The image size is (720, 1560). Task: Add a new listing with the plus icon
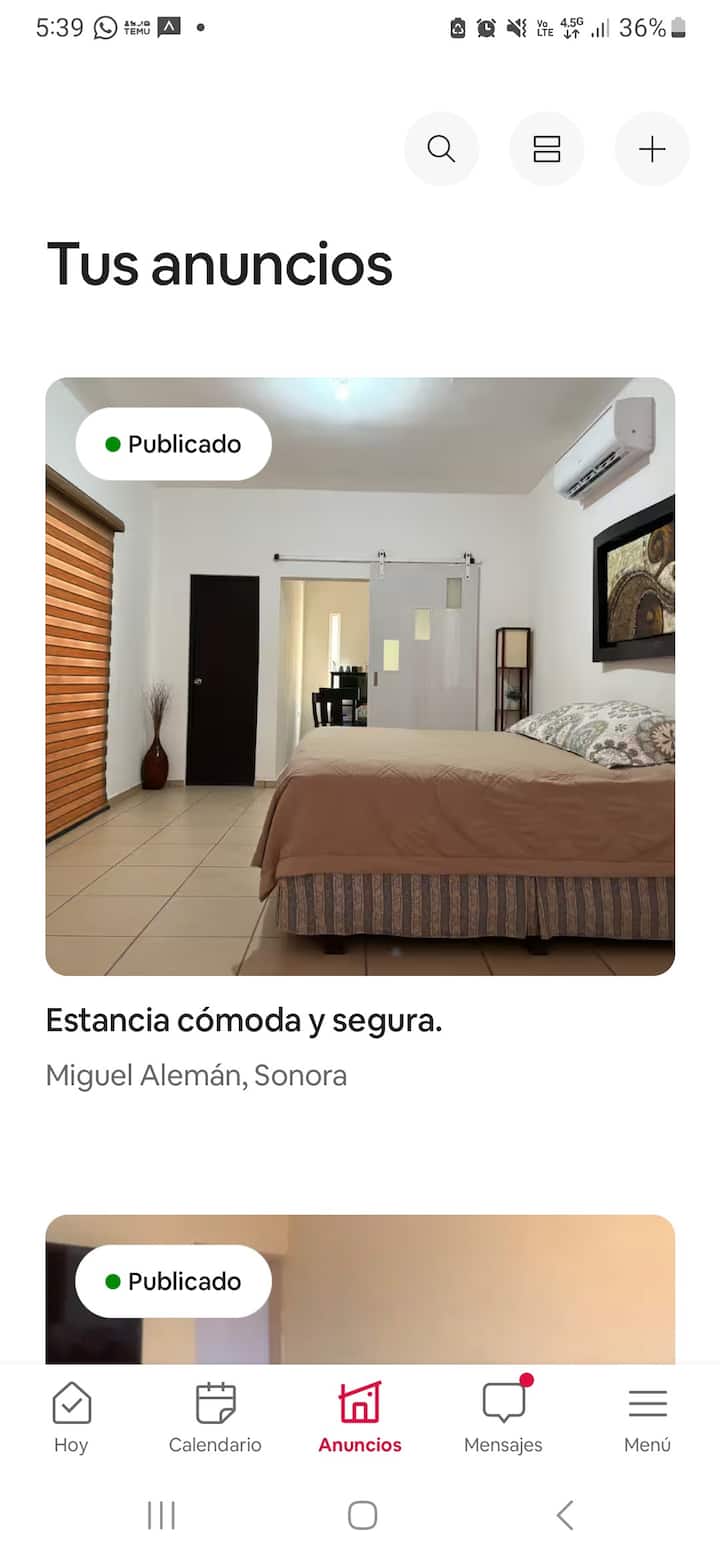pyautogui.click(x=652, y=149)
